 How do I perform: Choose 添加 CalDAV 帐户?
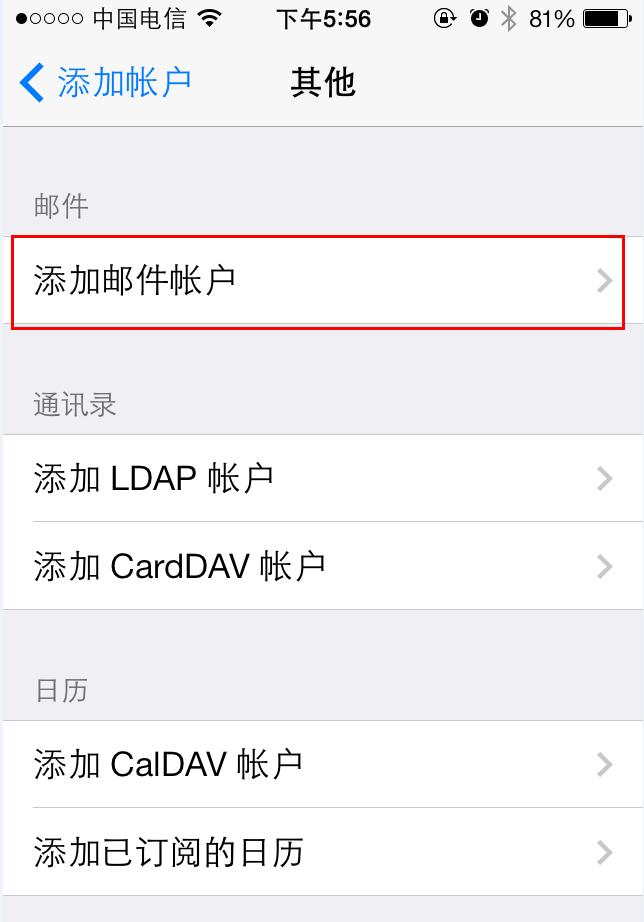pyautogui.click(x=322, y=764)
